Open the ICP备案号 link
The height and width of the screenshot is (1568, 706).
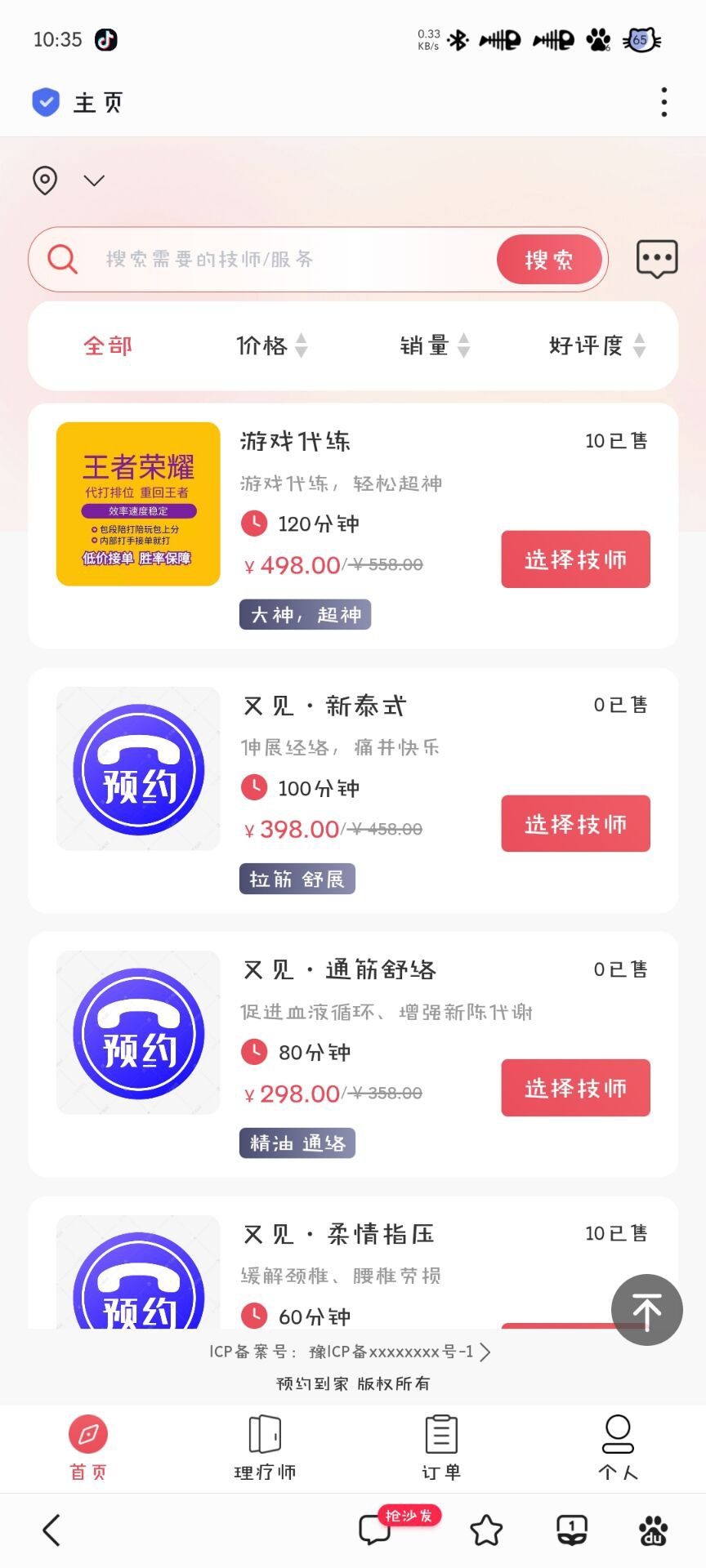351,1352
